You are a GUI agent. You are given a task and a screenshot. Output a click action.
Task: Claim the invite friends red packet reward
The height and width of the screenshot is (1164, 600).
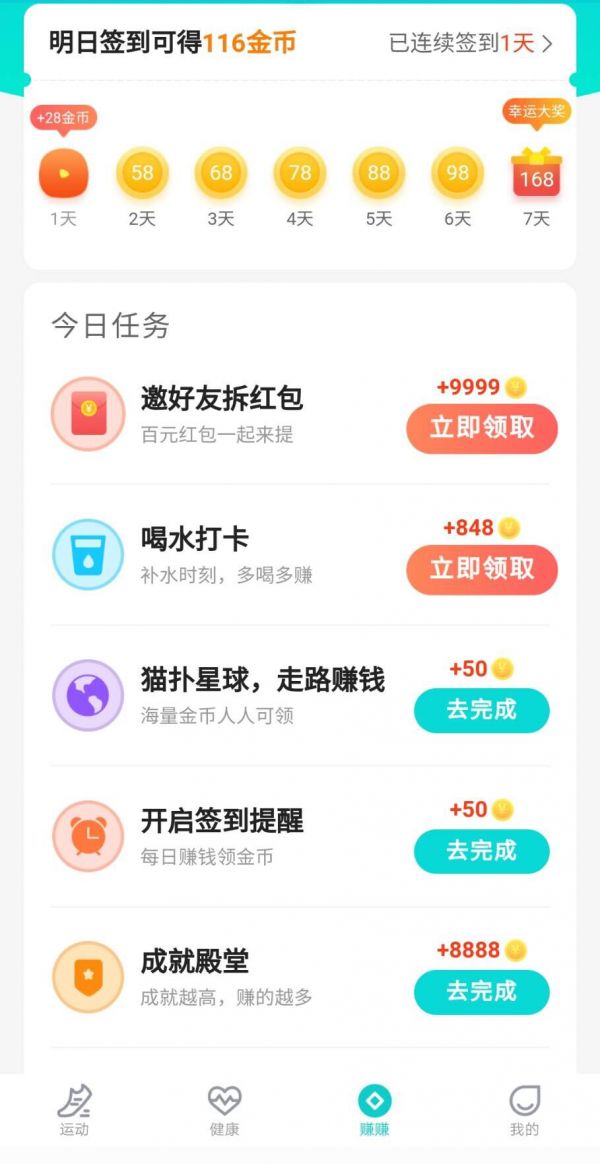point(482,428)
